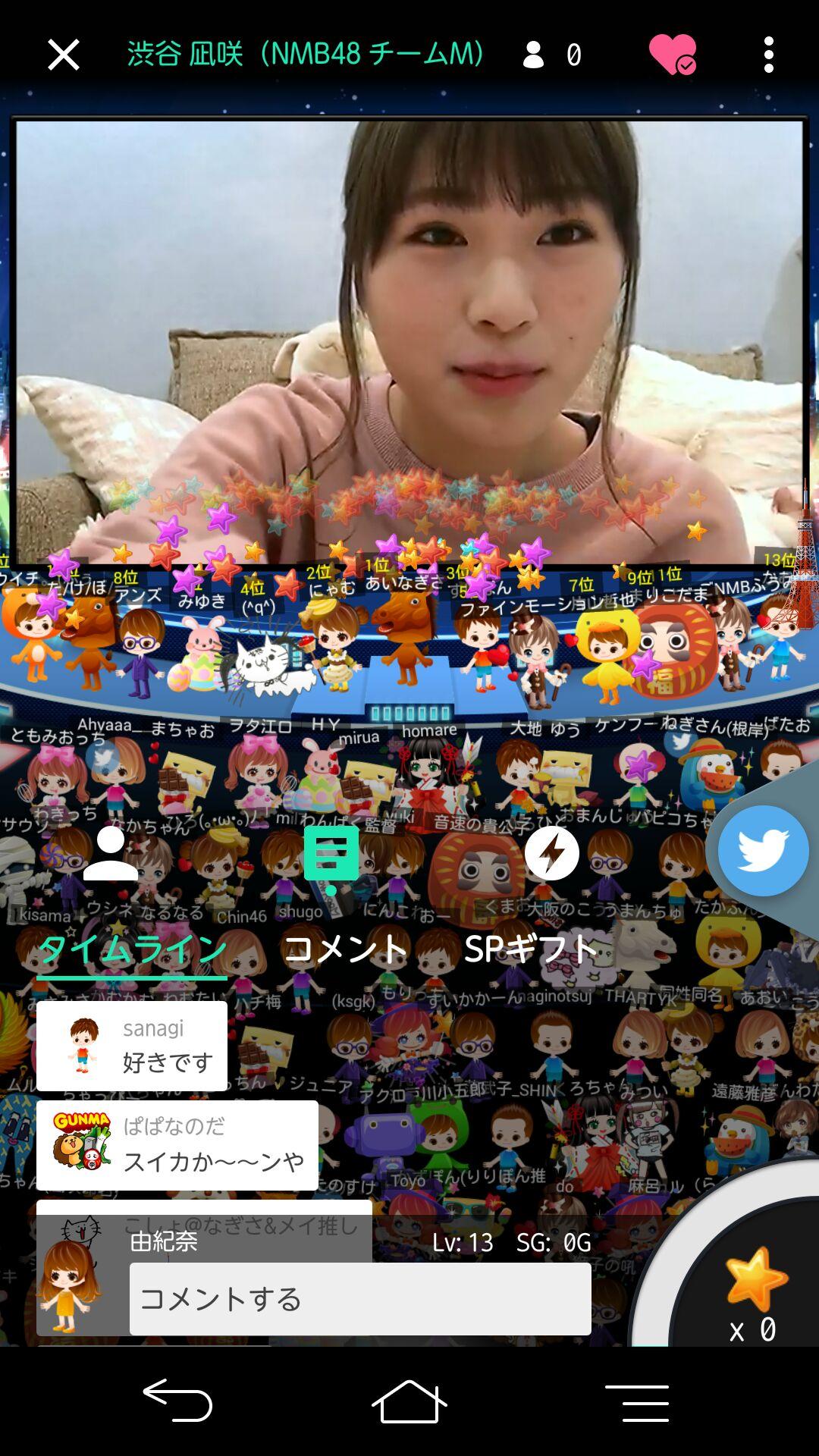Switch to the SPギフト tab
The width and height of the screenshot is (819, 1456).
(x=530, y=949)
